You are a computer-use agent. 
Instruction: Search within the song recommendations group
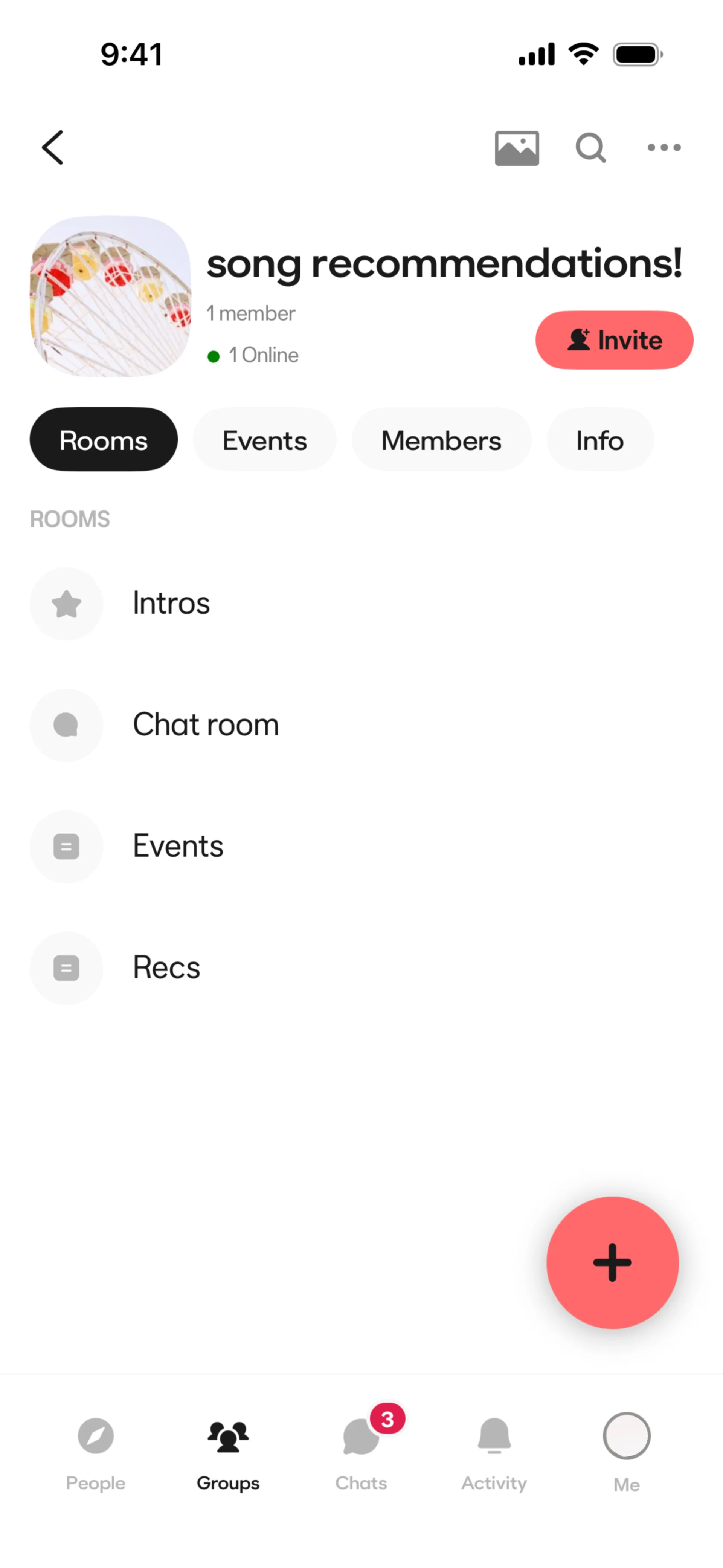[590, 148]
